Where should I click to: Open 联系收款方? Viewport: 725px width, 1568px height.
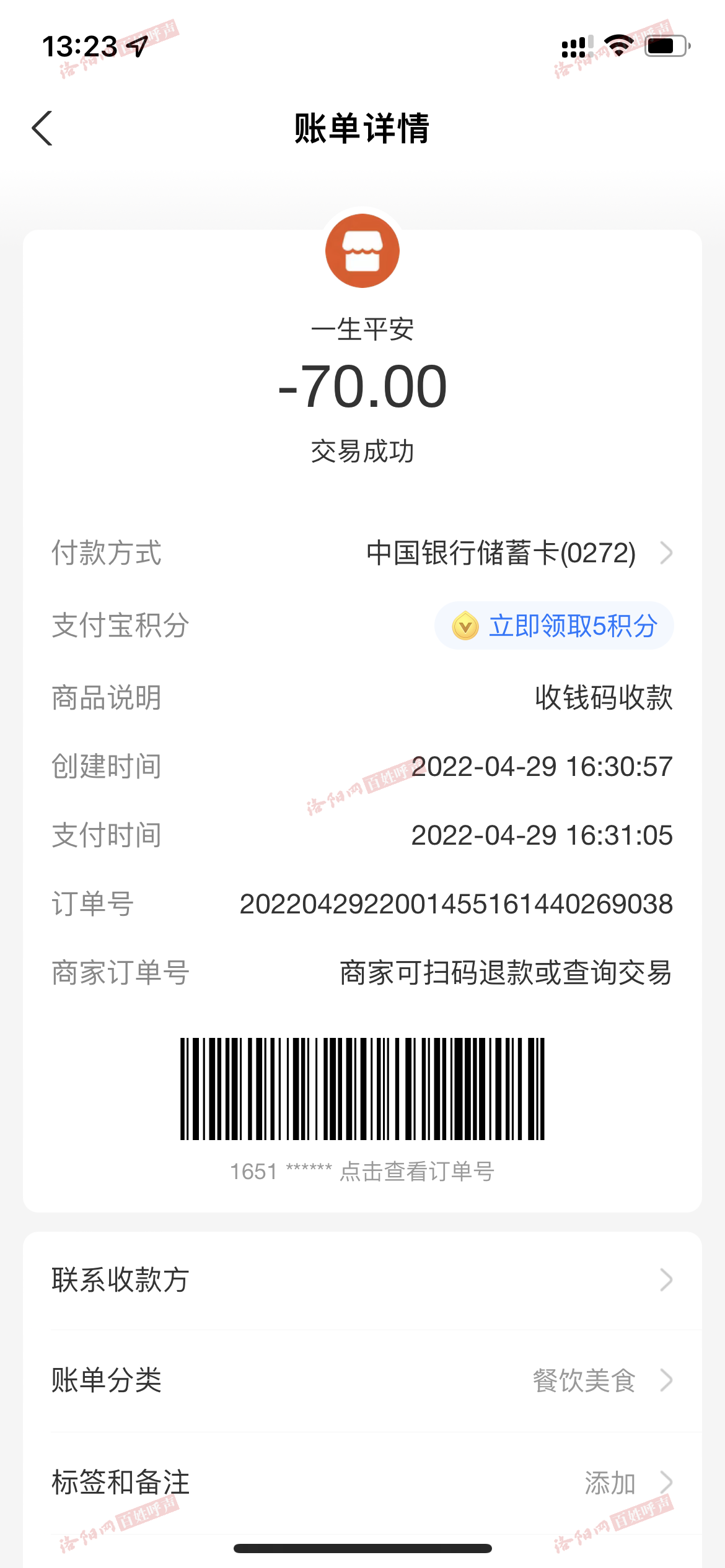[362, 1280]
